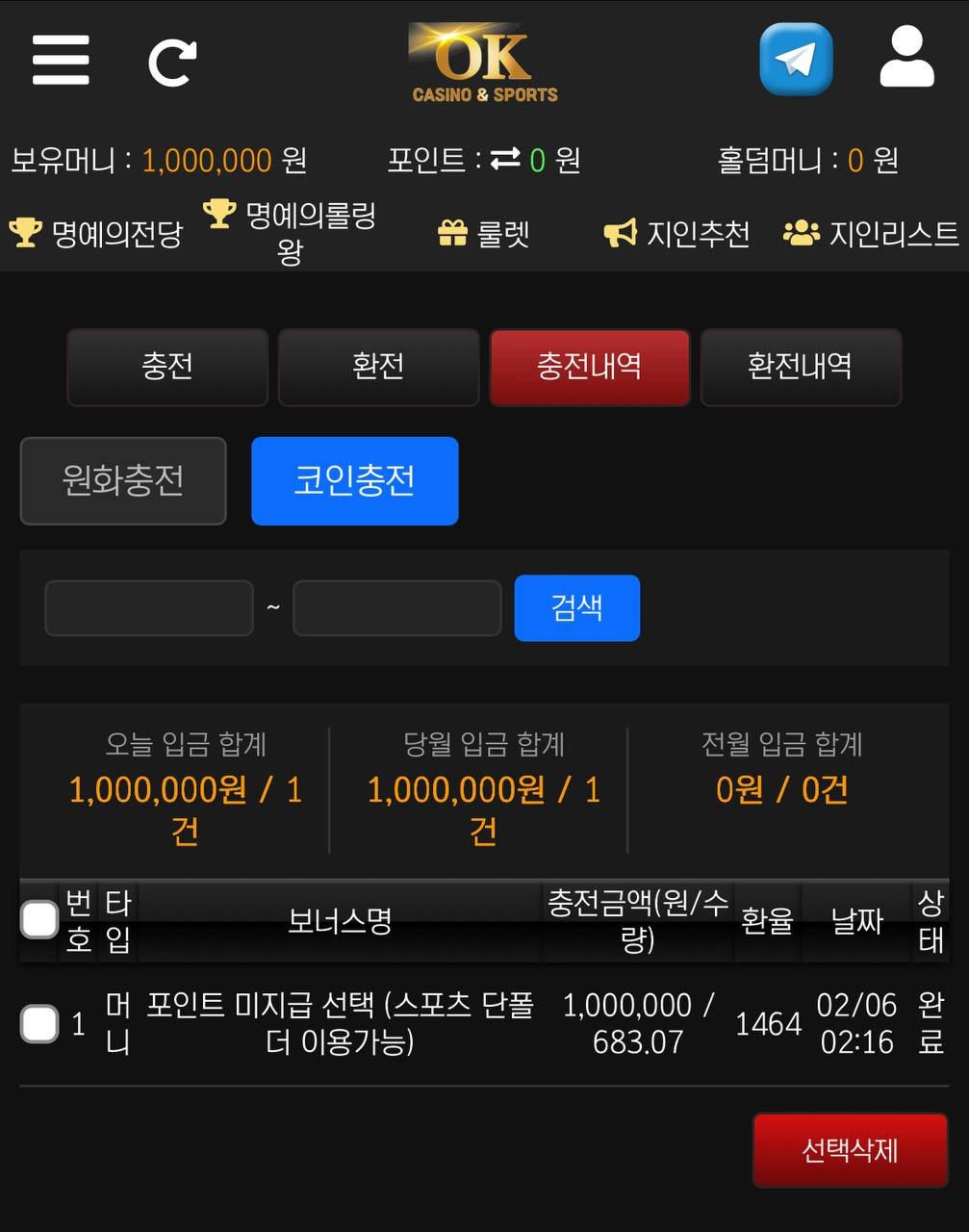Switch to the 환전내역 tab
969x1232 pixels.
[x=800, y=367]
